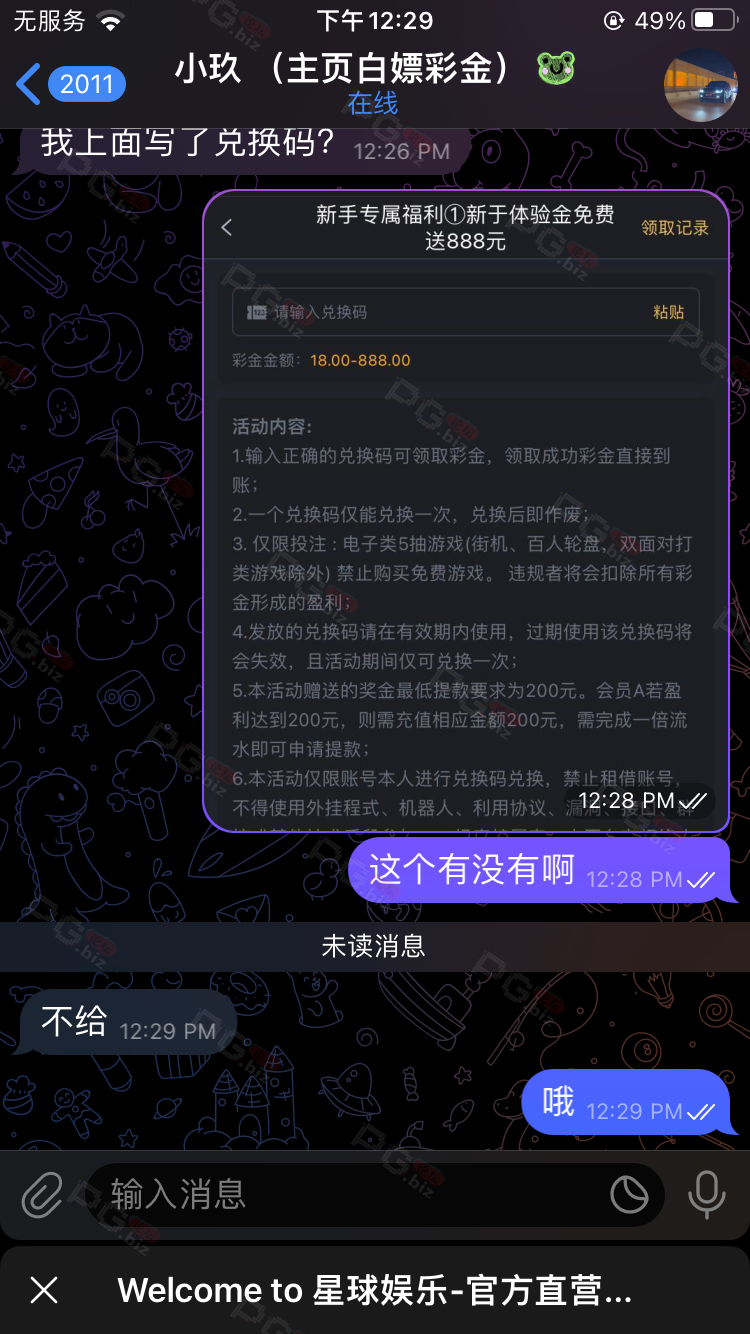Screen dimensions: 750x1334
Task: Focus the 输入消息 text field
Action: click(350, 1194)
